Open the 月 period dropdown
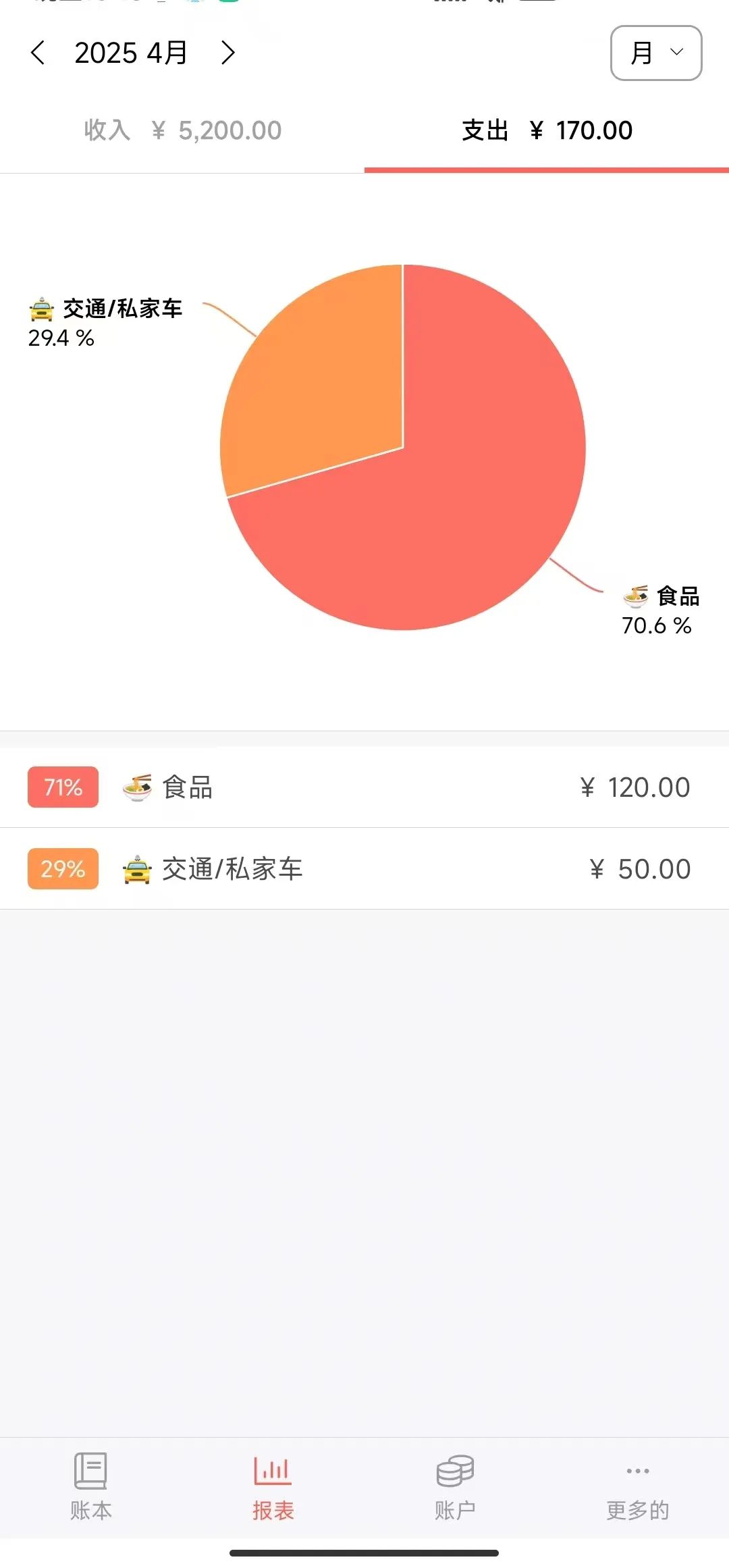This screenshot has height=1568, width=729. (x=656, y=53)
